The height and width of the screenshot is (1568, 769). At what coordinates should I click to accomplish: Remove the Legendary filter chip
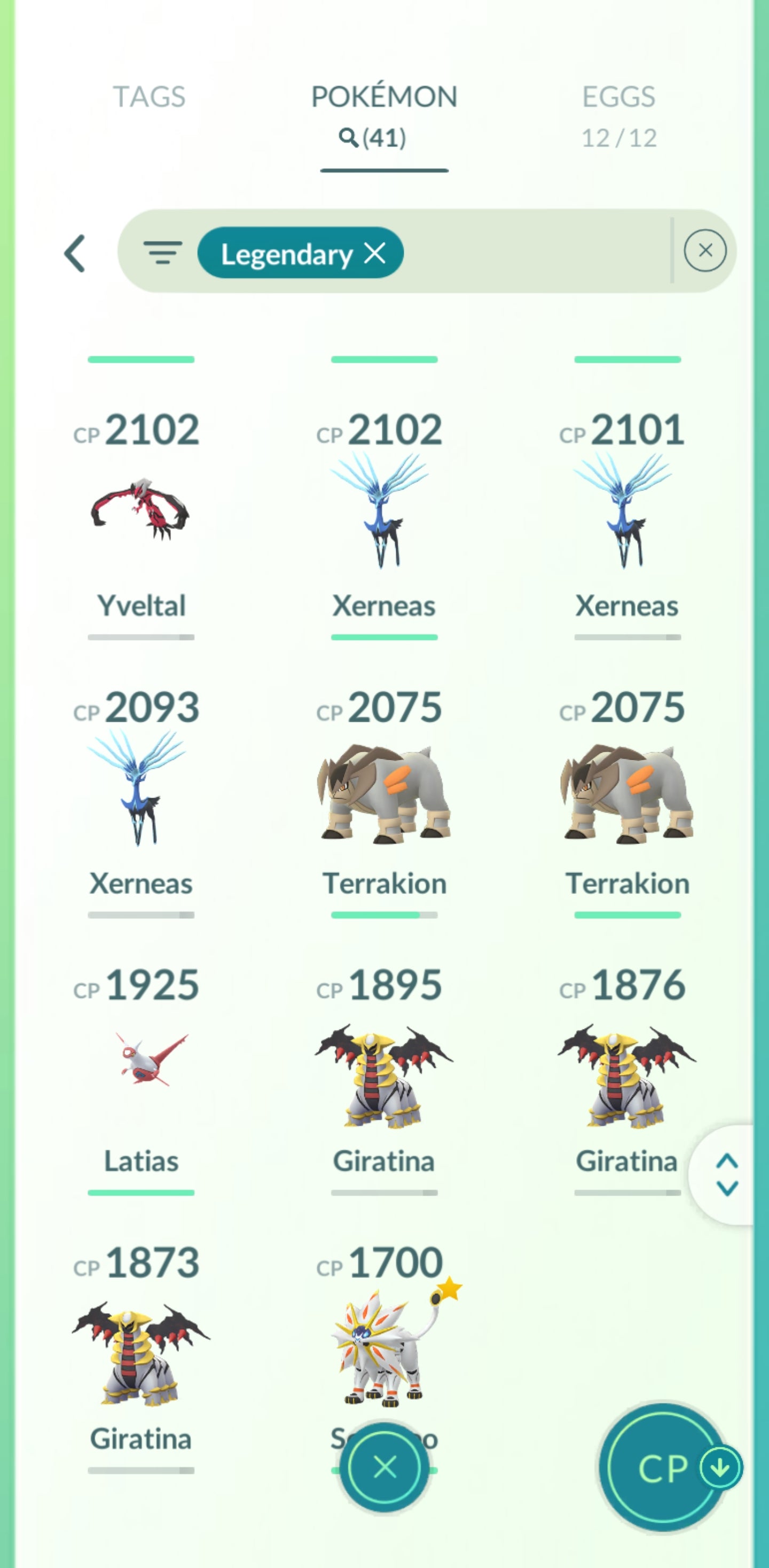tap(375, 253)
